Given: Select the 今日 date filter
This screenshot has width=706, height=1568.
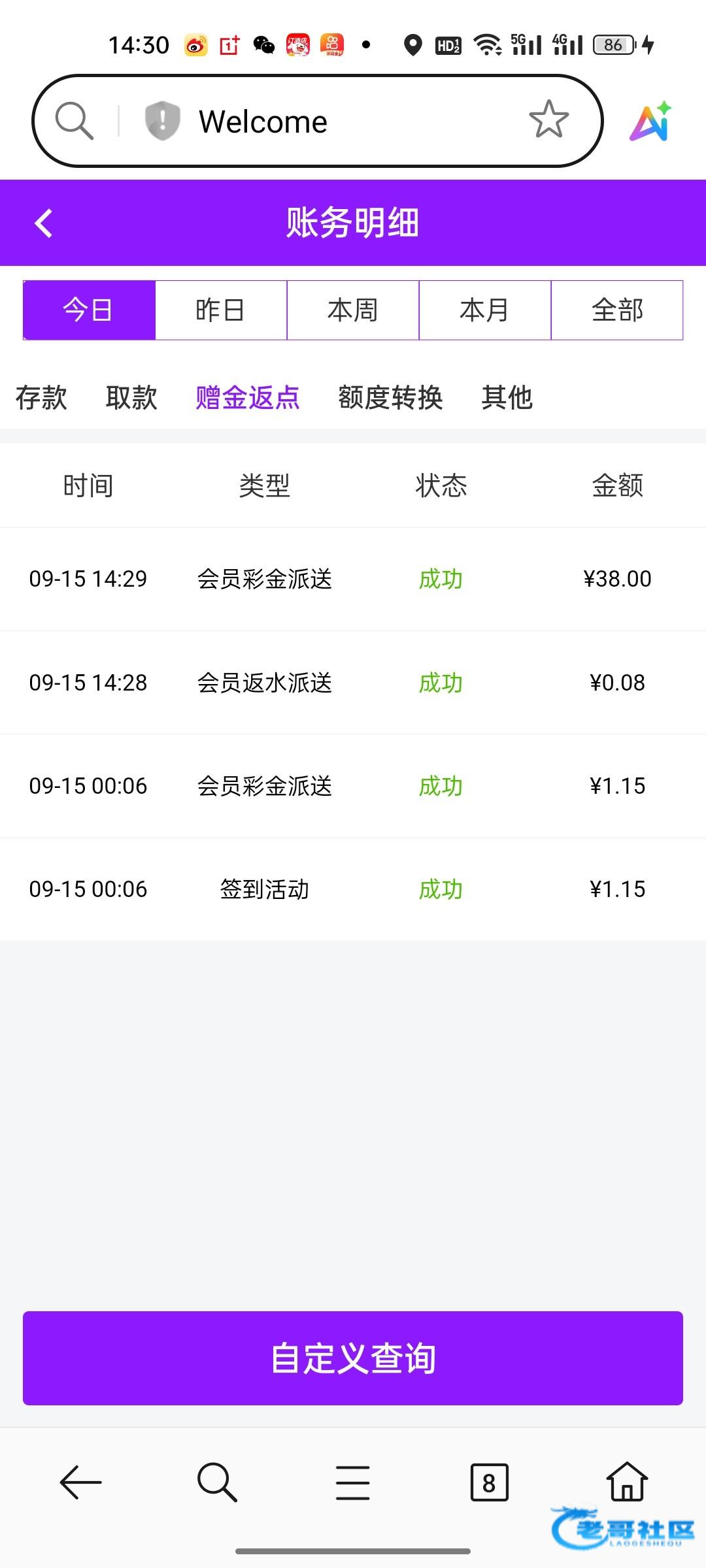Looking at the screenshot, I should coord(89,310).
